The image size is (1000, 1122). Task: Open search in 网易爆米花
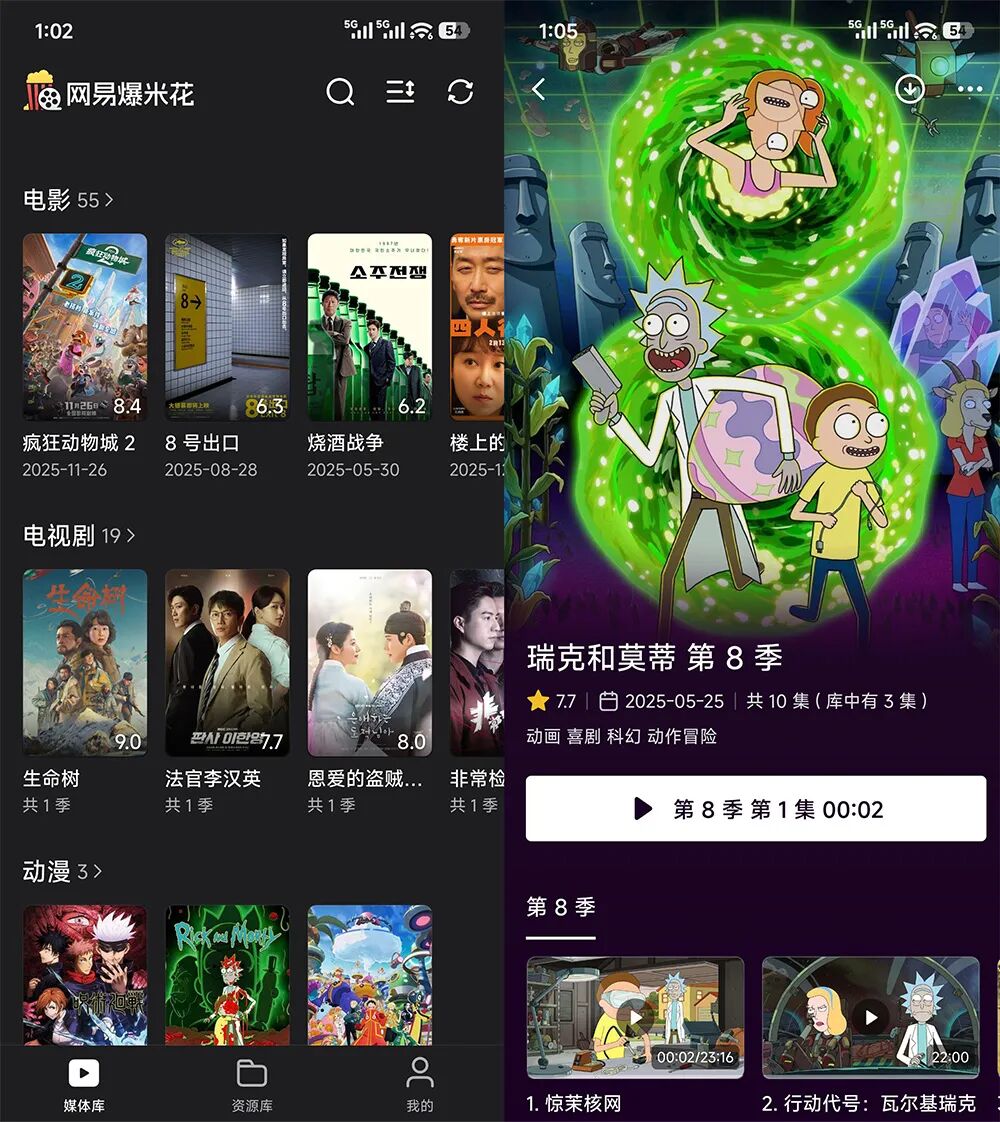click(341, 92)
